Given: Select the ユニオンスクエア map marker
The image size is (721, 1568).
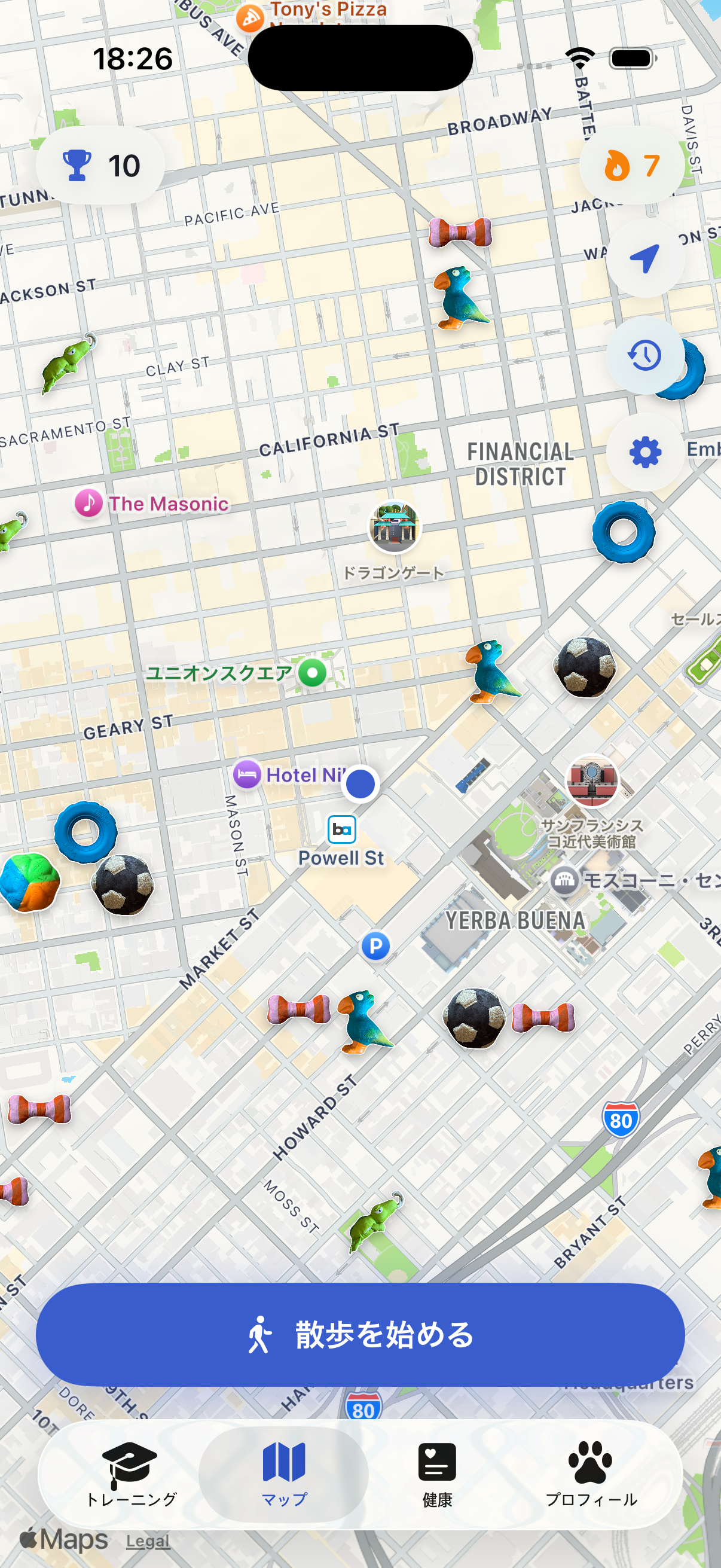Looking at the screenshot, I should pyautogui.click(x=312, y=673).
